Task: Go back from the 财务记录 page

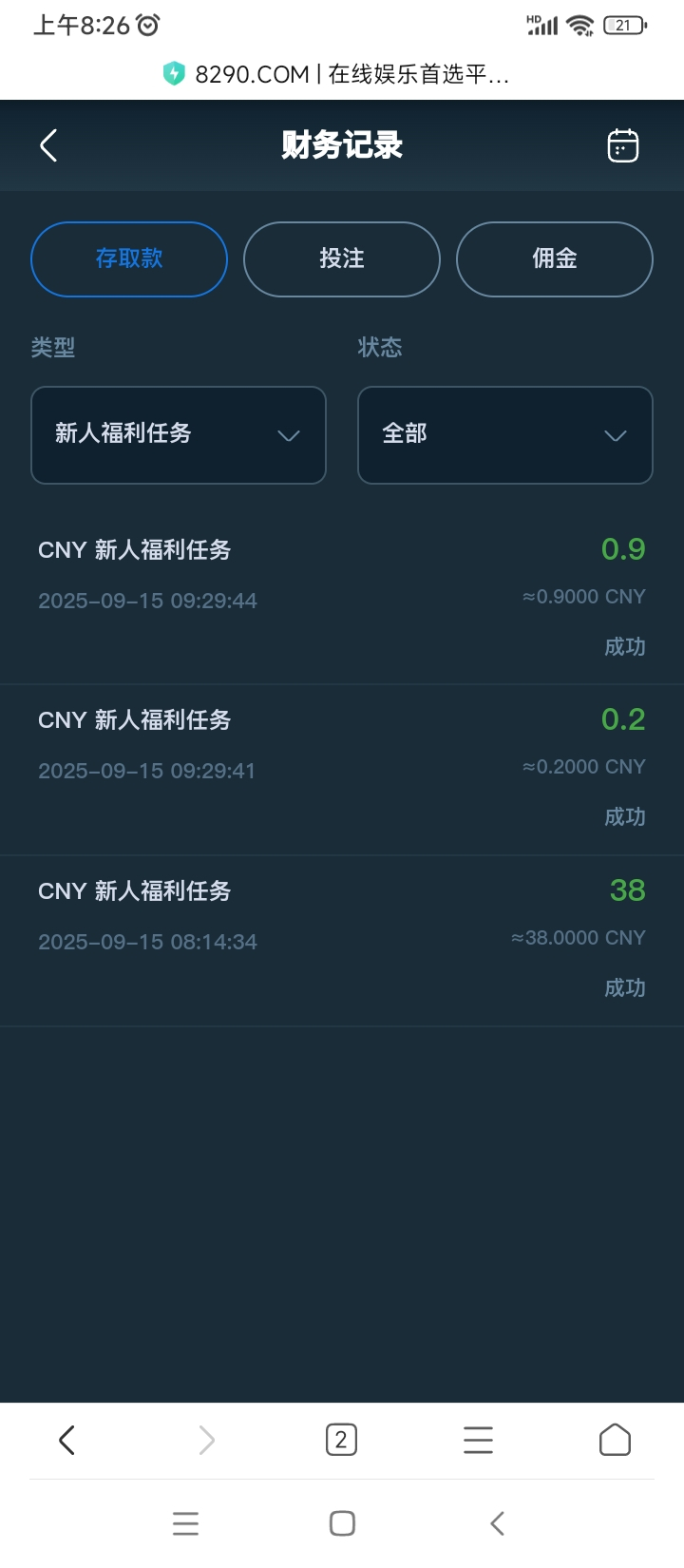Action: (x=49, y=145)
